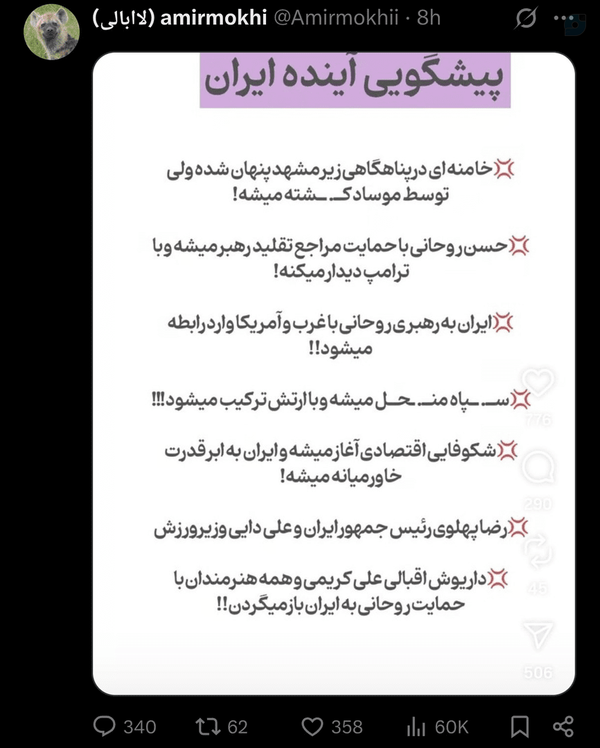This screenshot has width=600, height=748.
Task: Repost amirmokhi's tweet
Action: pos(221,727)
